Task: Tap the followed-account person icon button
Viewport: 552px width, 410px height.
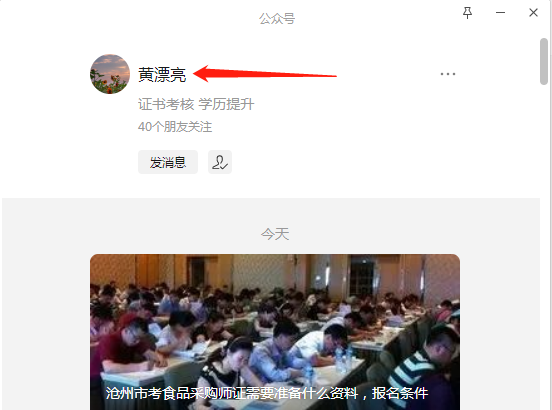Action: tap(220, 162)
